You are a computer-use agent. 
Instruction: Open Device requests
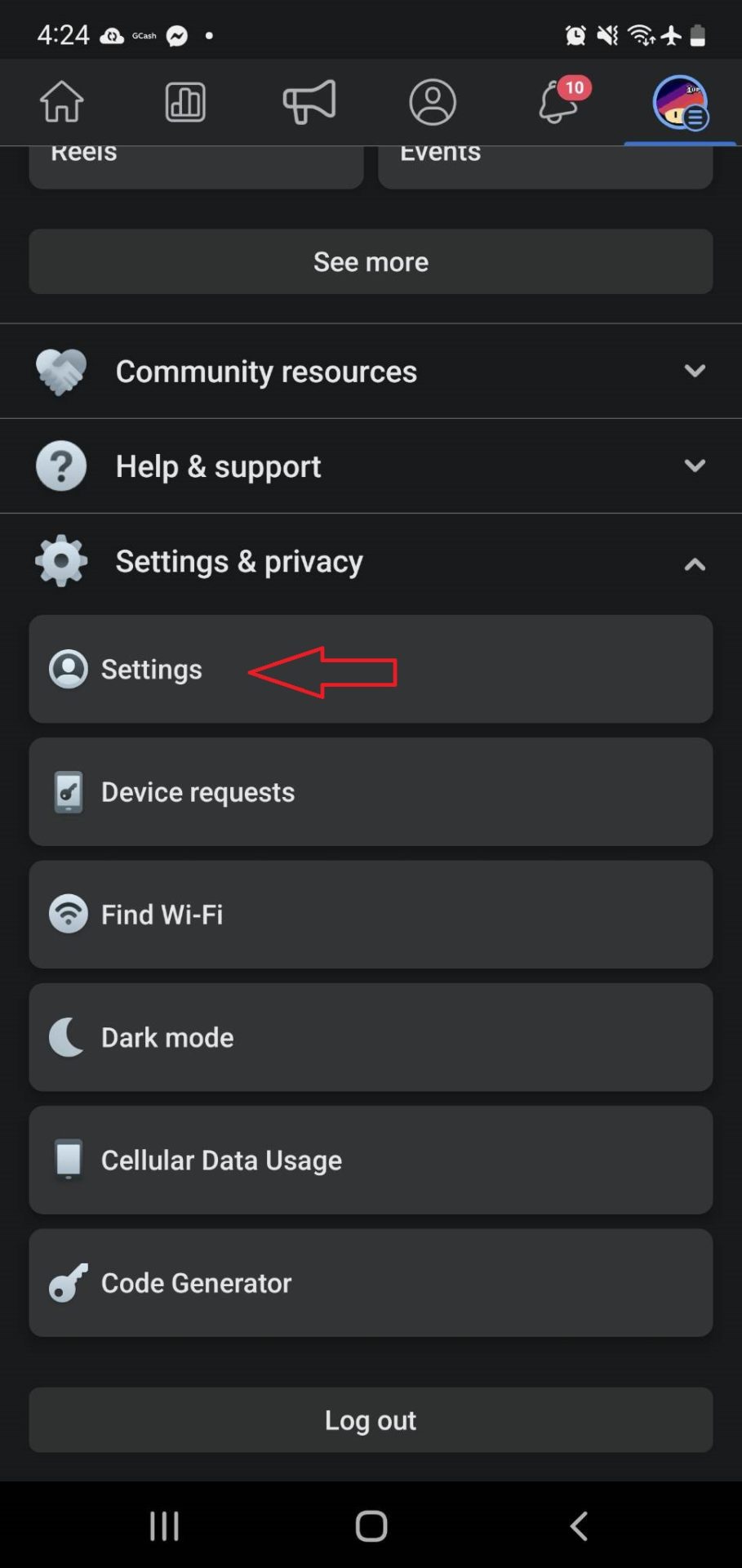pyautogui.click(x=371, y=791)
